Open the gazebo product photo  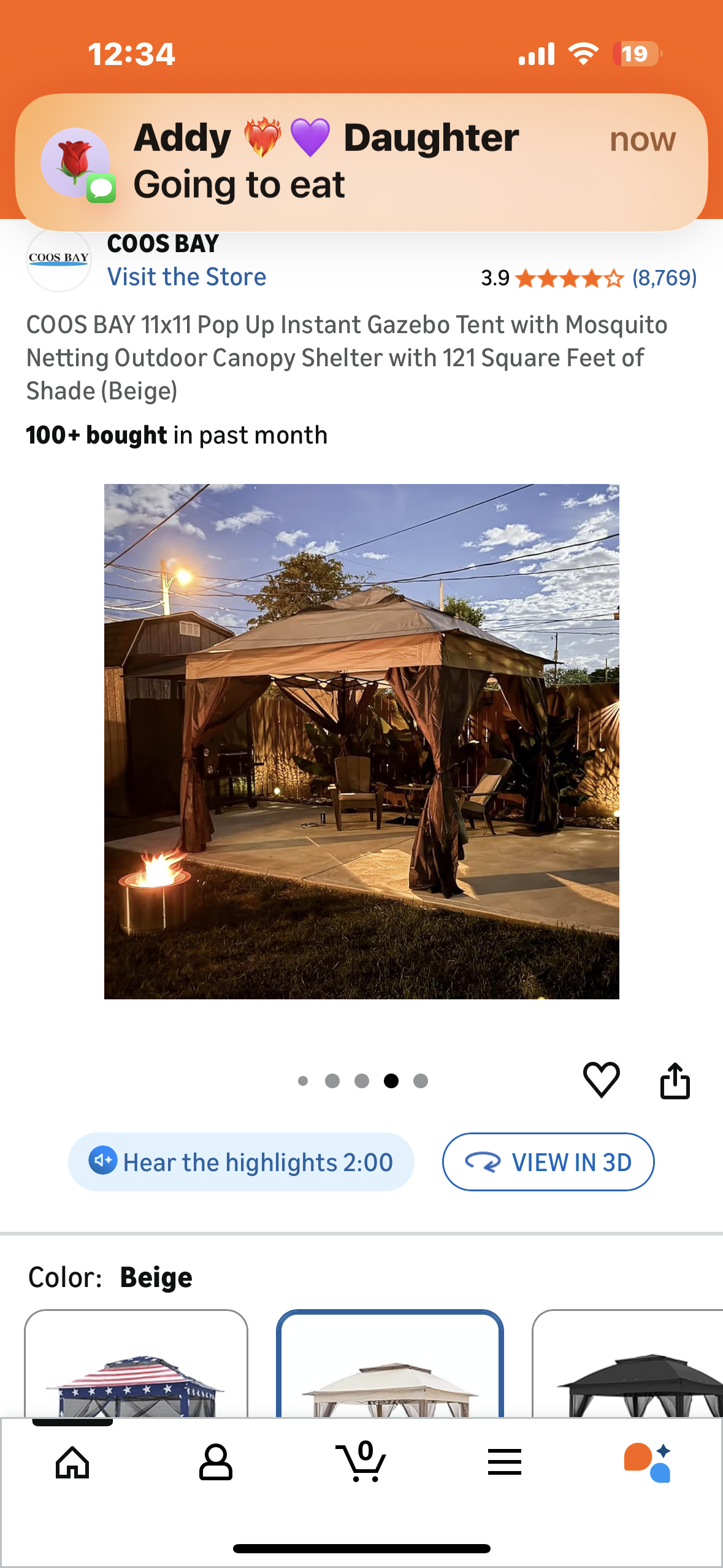coord(361,741)
